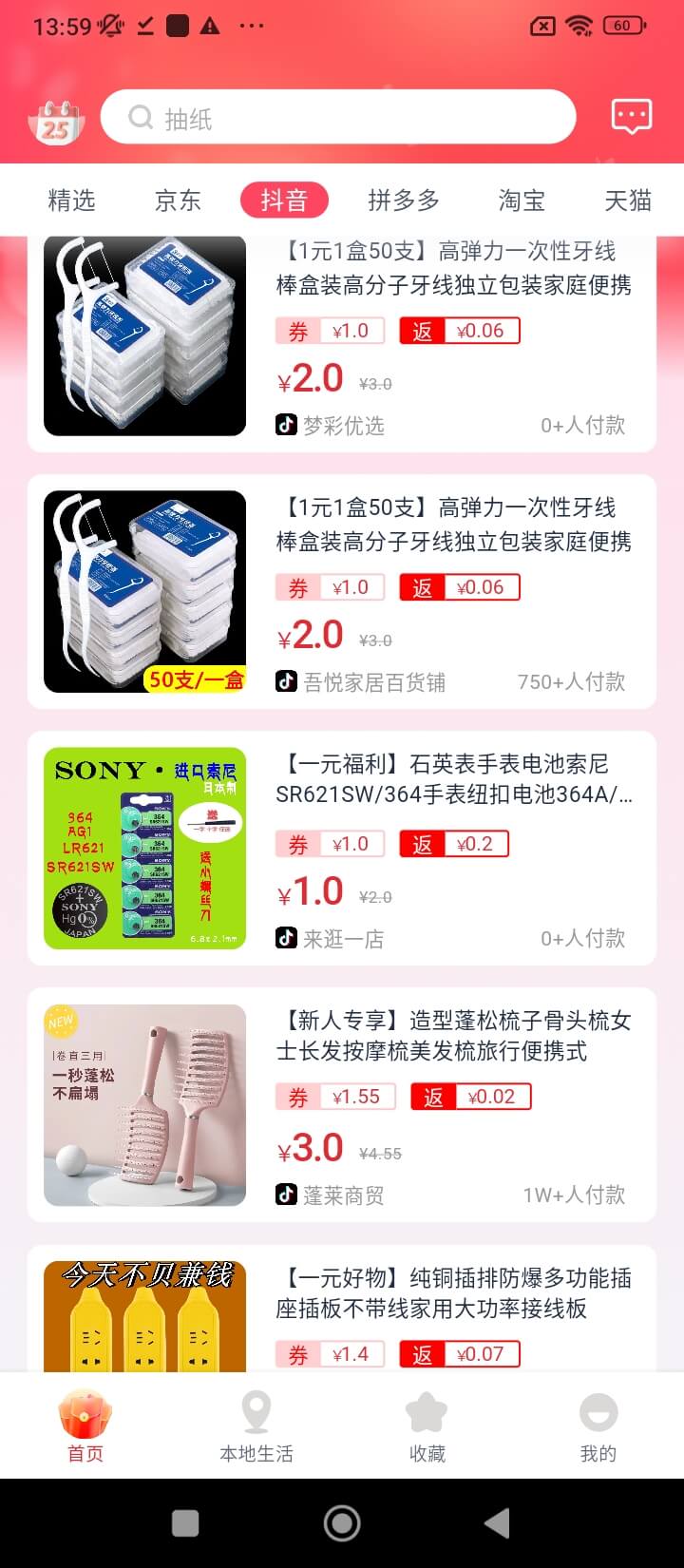Open the messages chat bubble icon
Viewport: 684px width, 1568px height.
click(x=631, y=118)
